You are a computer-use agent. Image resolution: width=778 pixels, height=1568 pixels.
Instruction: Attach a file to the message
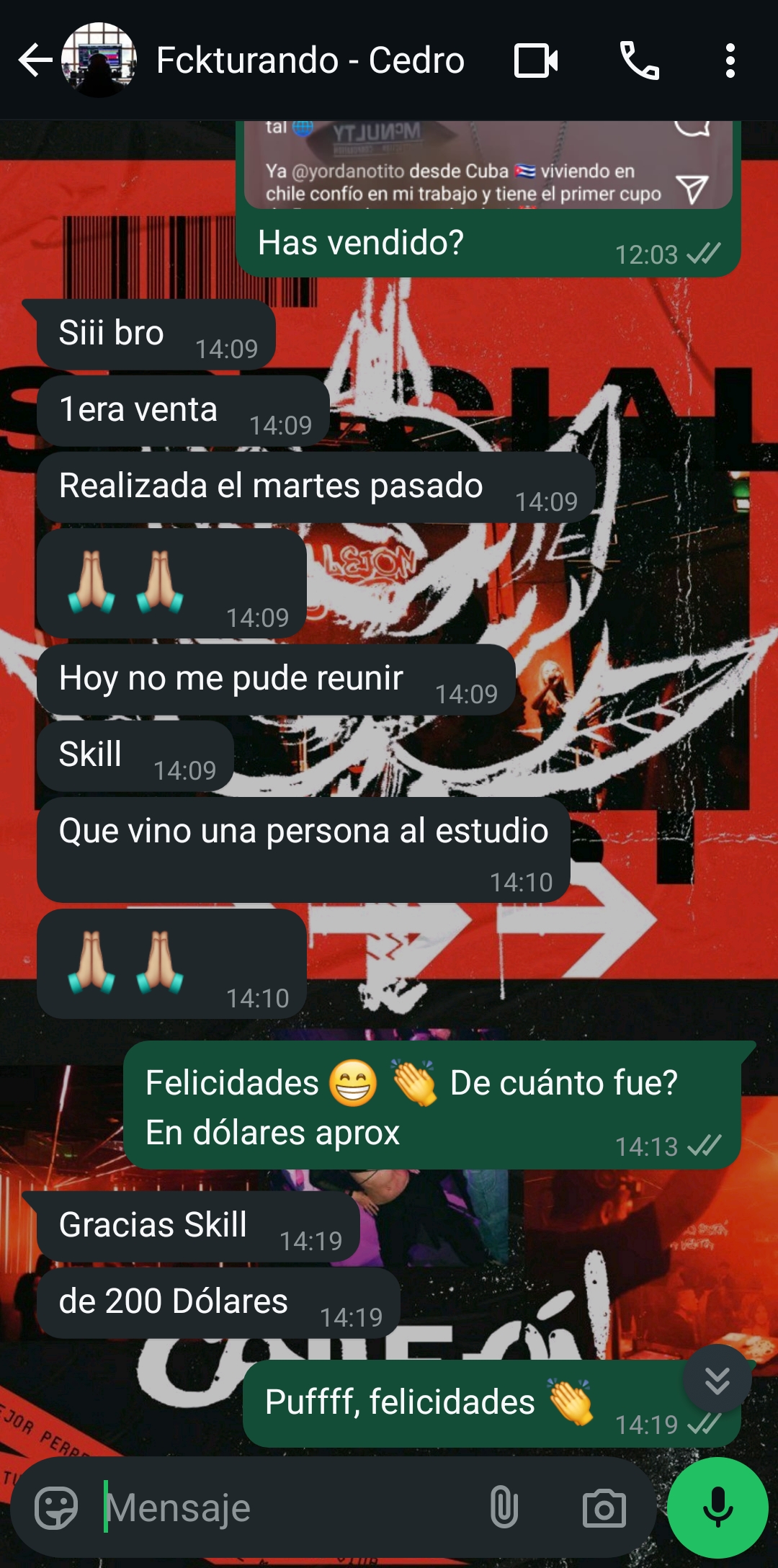click(x=504, y=1507)
